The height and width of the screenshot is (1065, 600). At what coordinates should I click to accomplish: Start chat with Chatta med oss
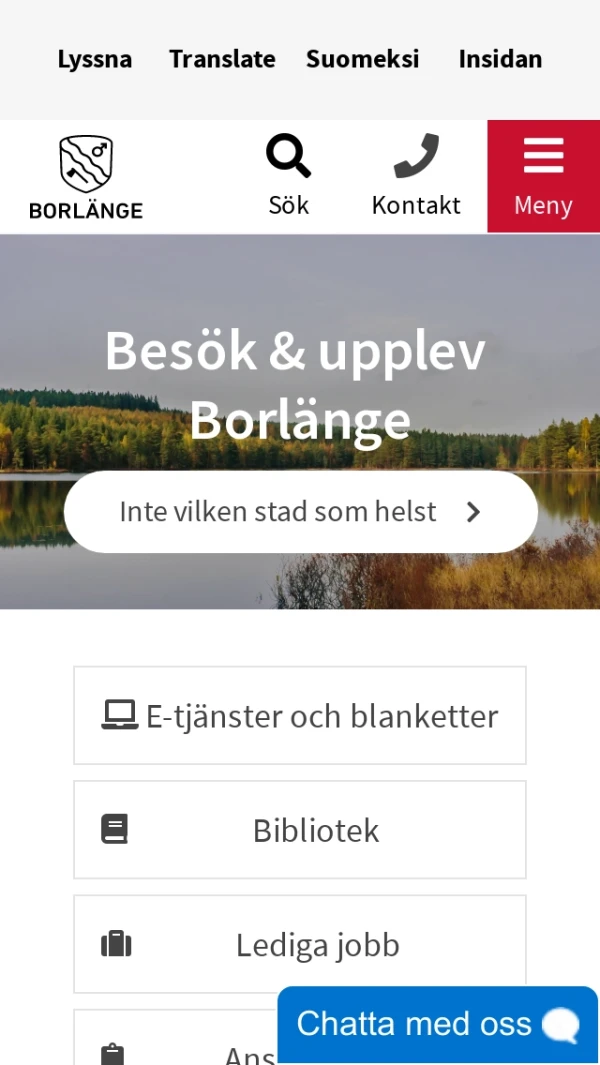pyautogui.click(x=437, y=1024)
